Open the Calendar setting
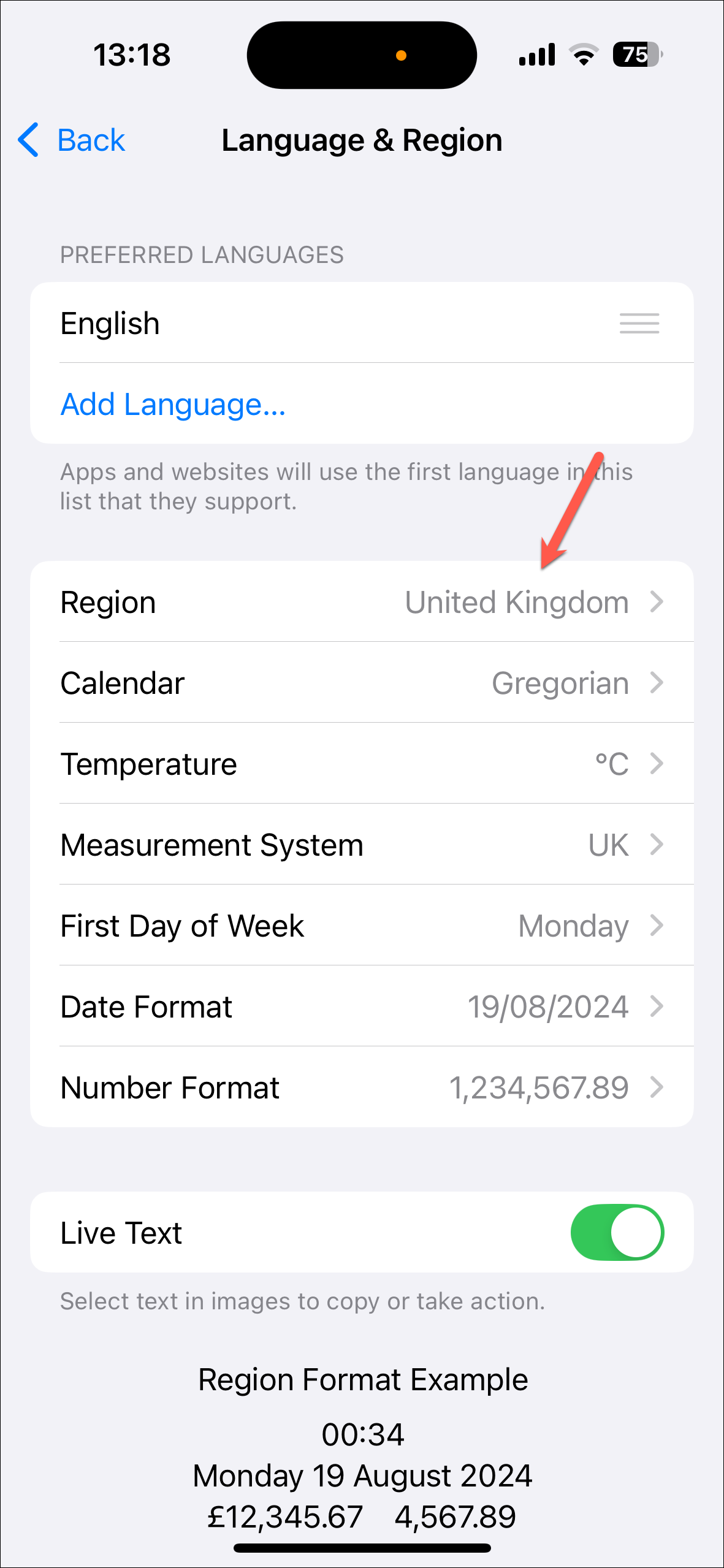 (x=362, y=683)
